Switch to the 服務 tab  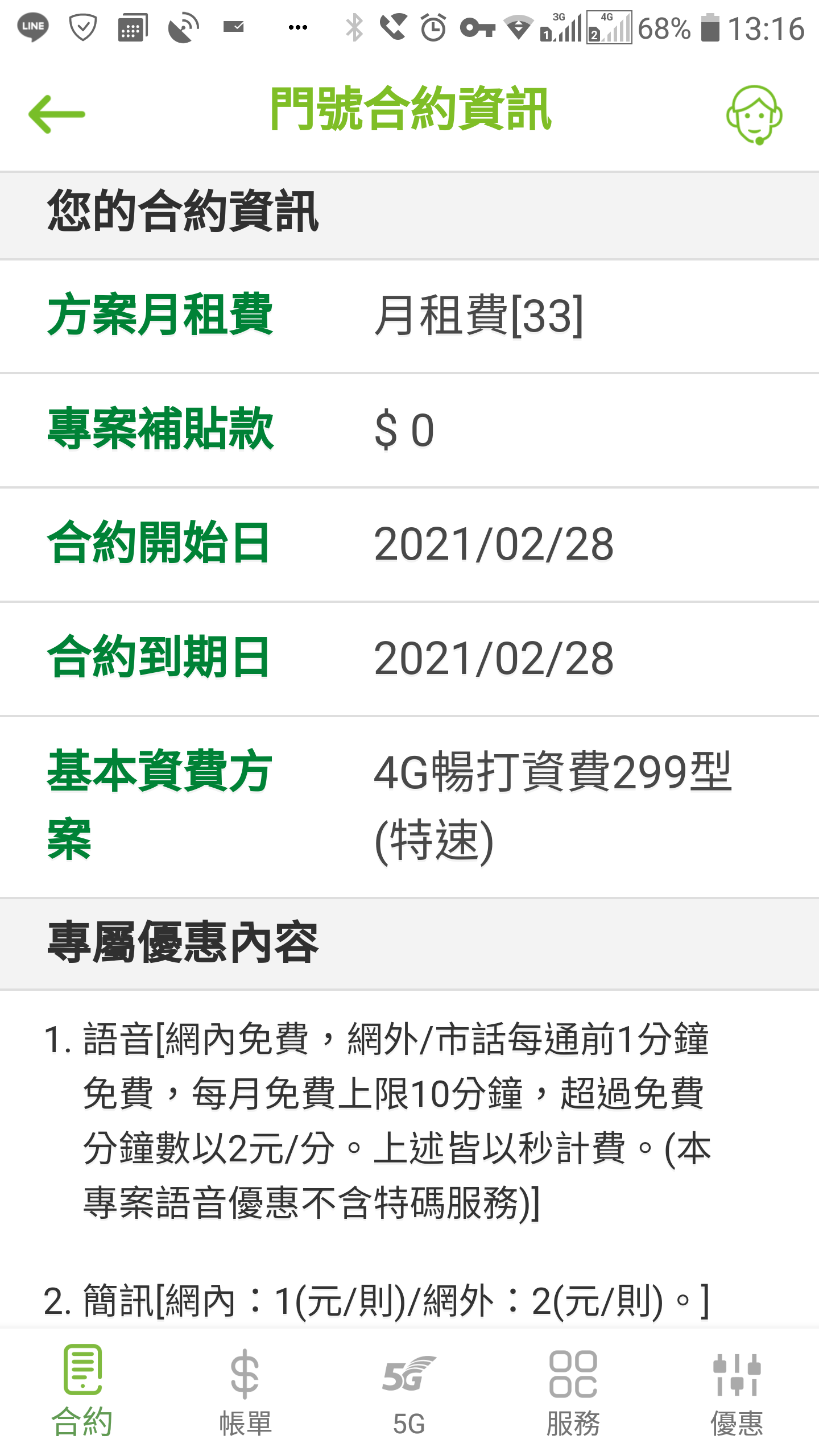point(573,1391)
